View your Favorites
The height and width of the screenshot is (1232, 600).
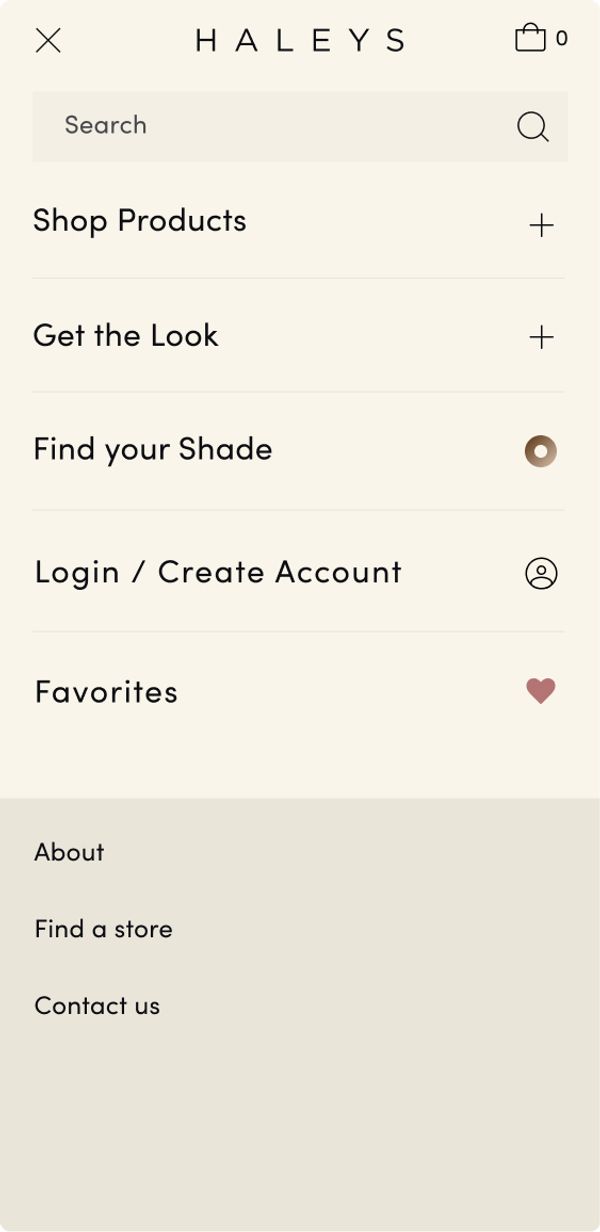pos(106,692)
